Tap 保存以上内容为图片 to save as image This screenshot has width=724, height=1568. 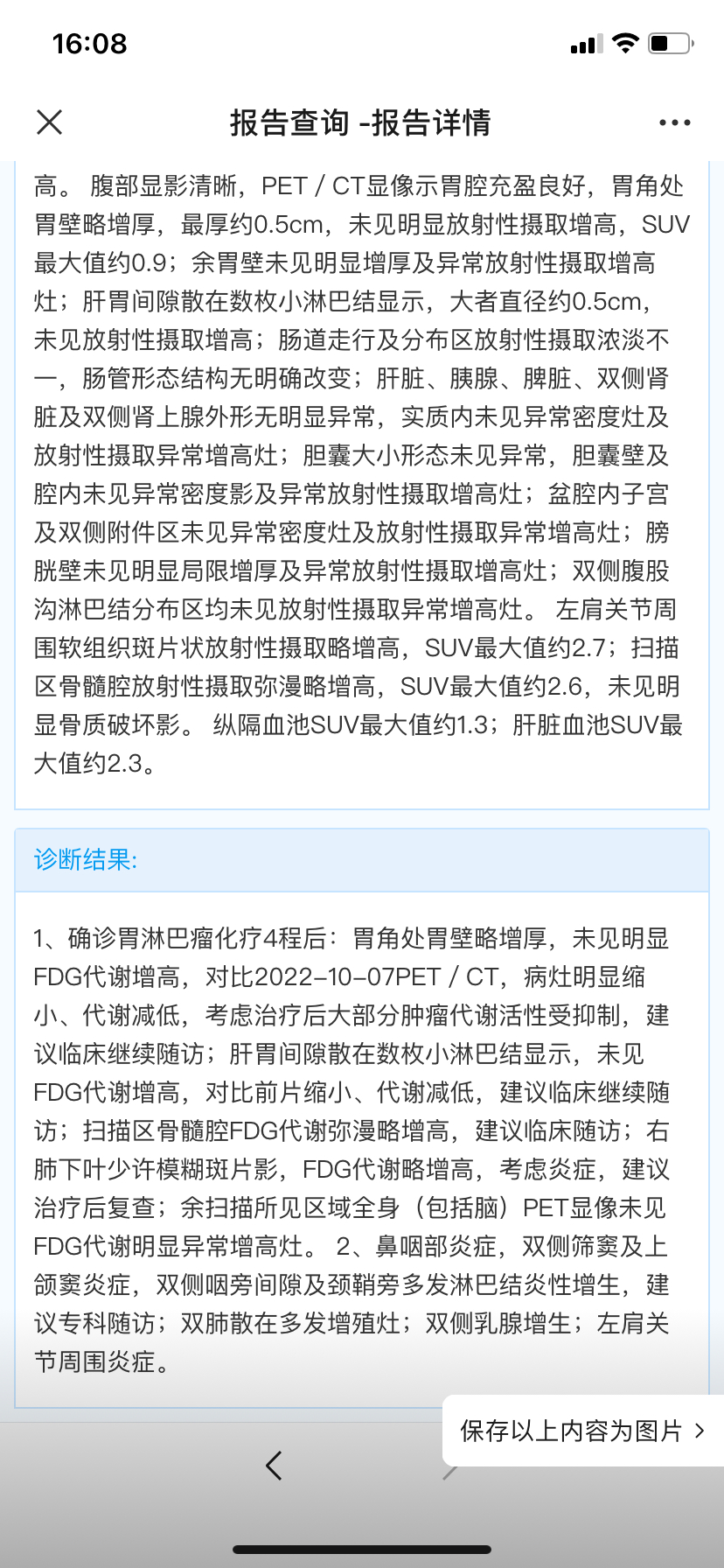pos(582,1431)
